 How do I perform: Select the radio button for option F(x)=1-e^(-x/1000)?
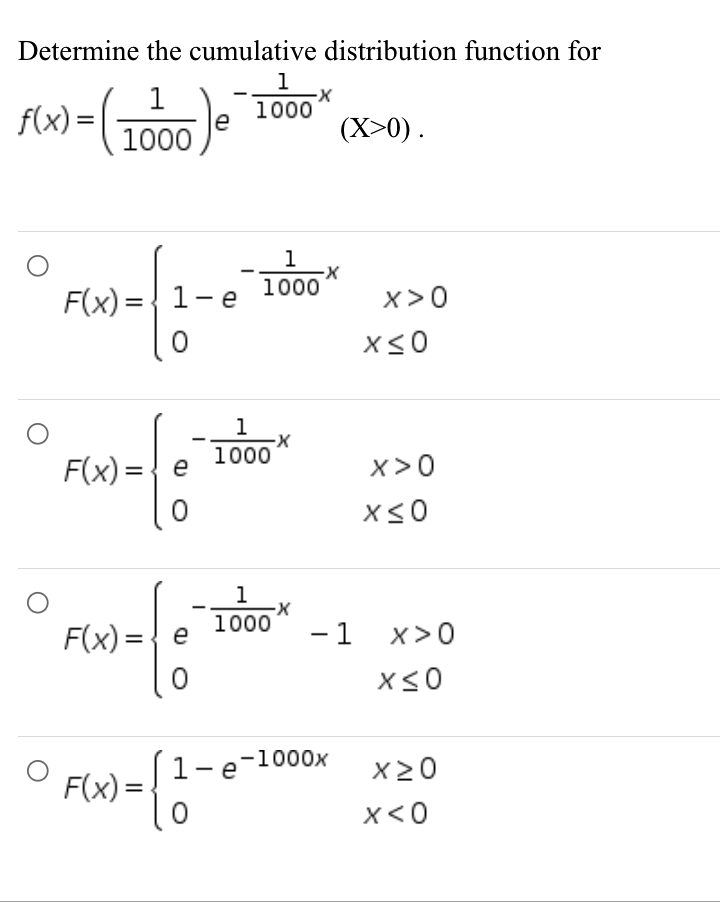tap(36, 263)
